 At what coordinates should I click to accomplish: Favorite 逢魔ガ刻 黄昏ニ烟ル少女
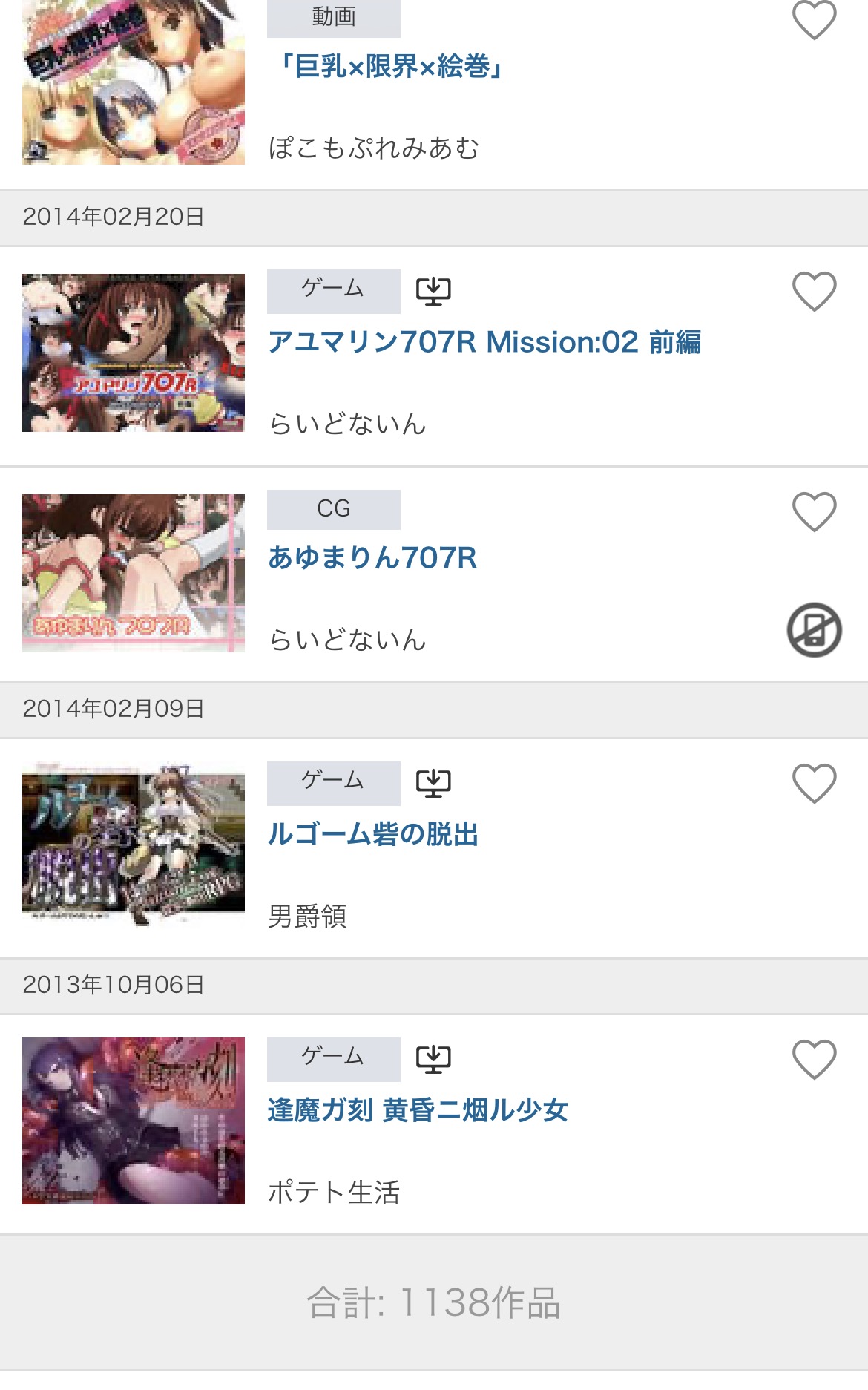(814, 1059)
